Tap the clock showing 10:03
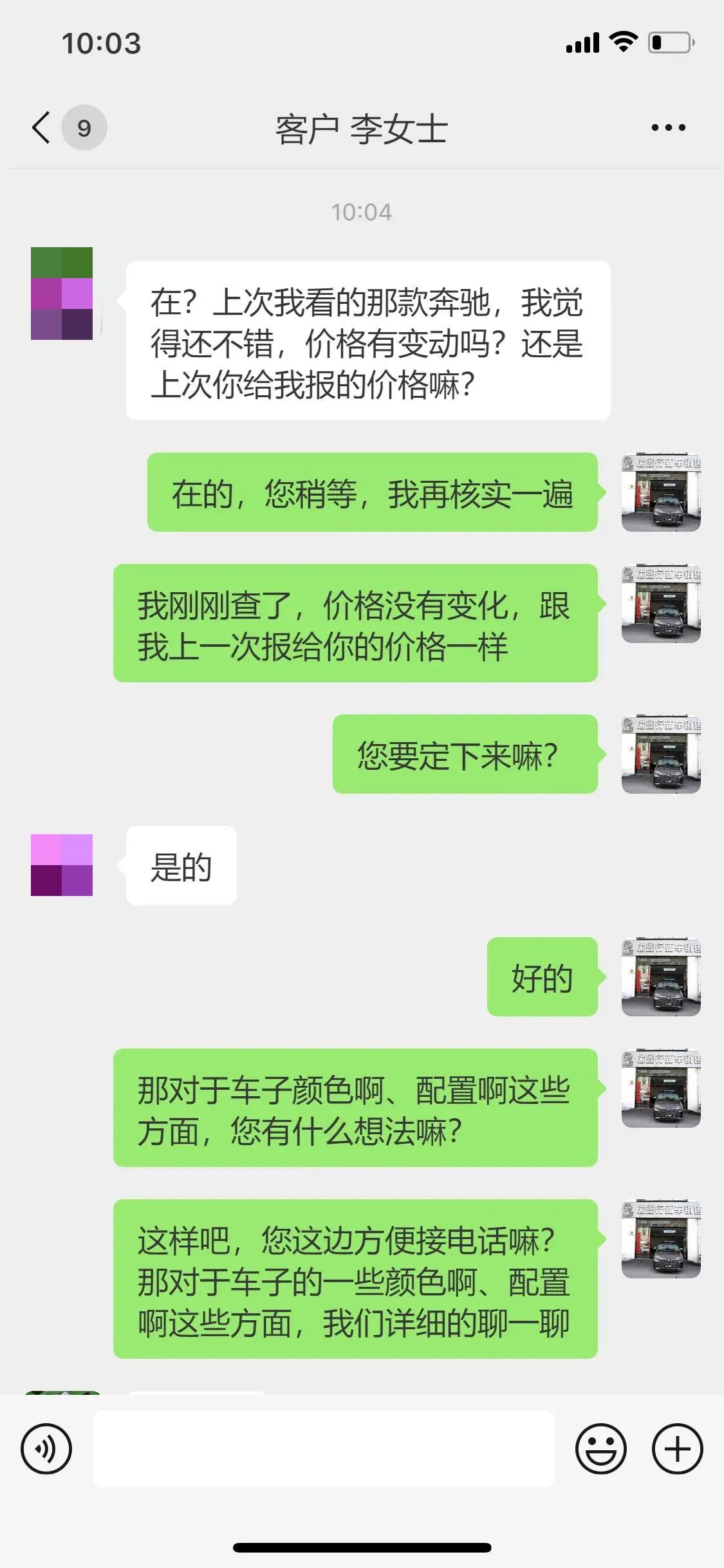The width and height of the screenshot is (724, 1568). tap(100, 43)
